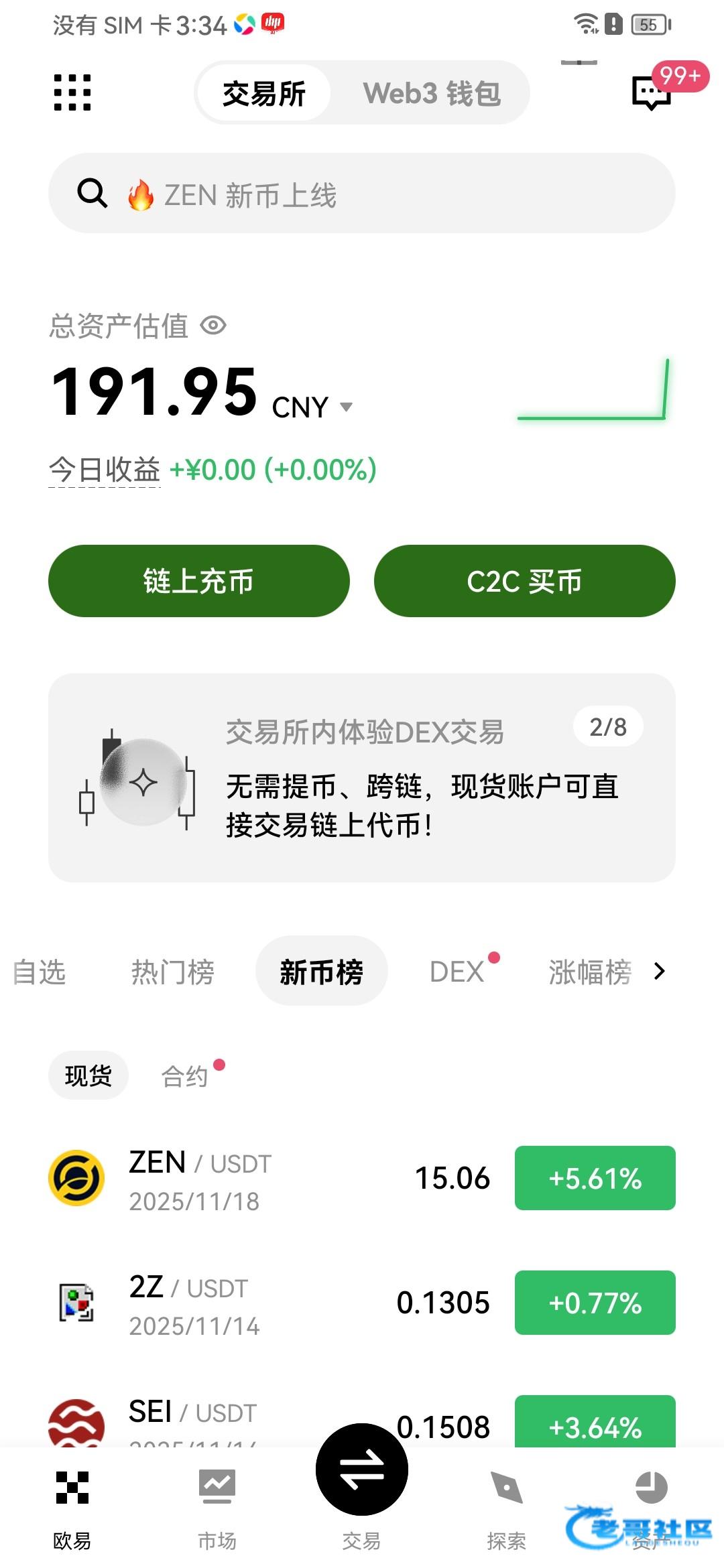Select the DEX ranking tab

(457, 971)
